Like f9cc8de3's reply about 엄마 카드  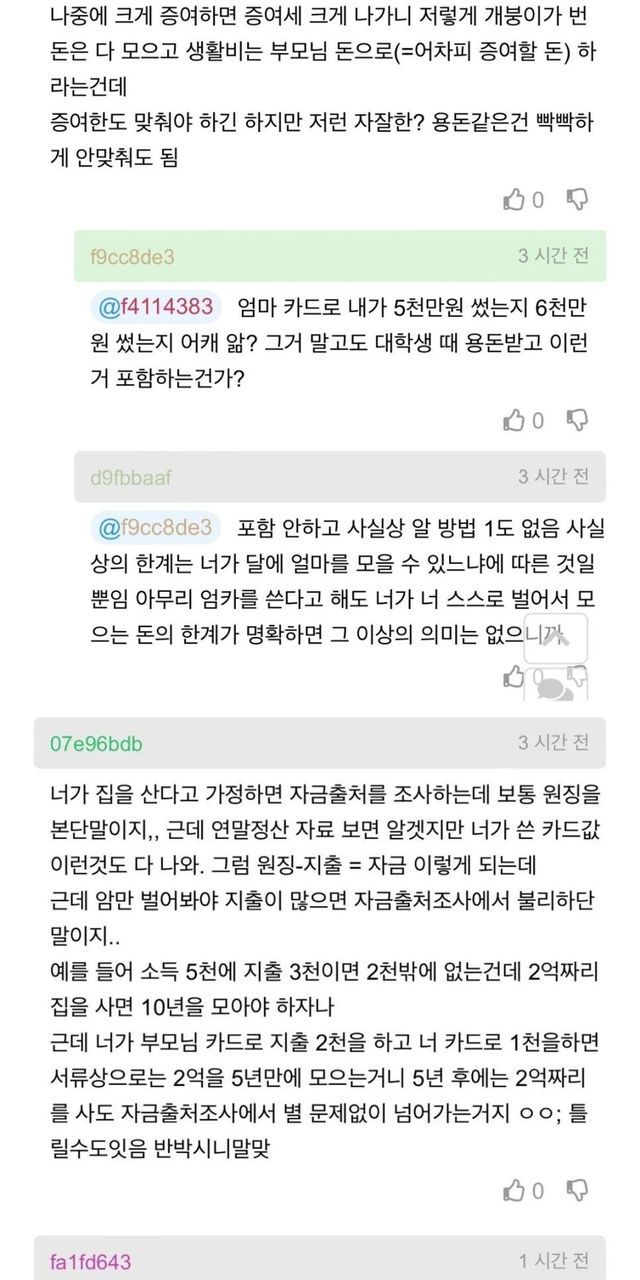(515, 420)
